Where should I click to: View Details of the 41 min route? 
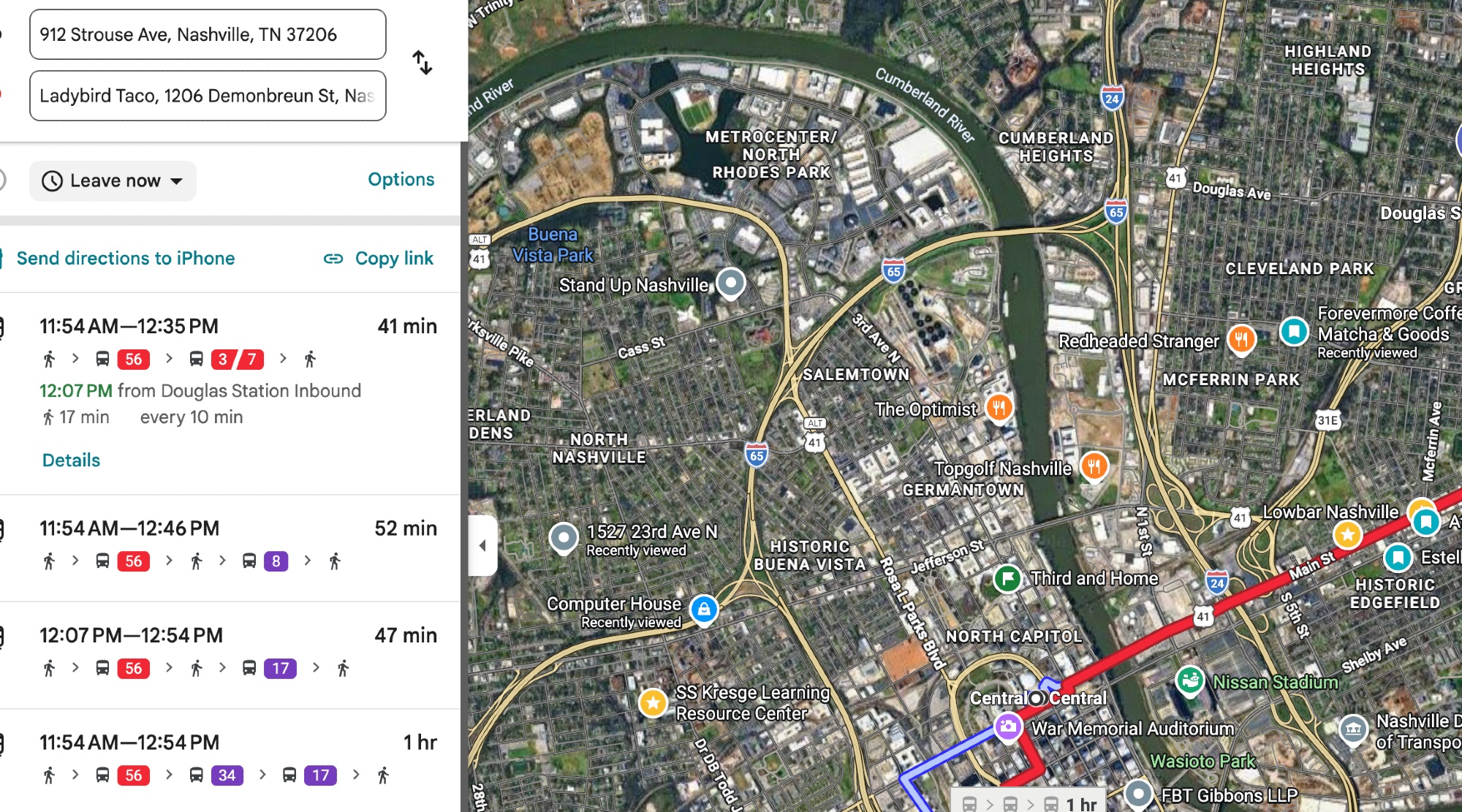(x=71, y=460)
